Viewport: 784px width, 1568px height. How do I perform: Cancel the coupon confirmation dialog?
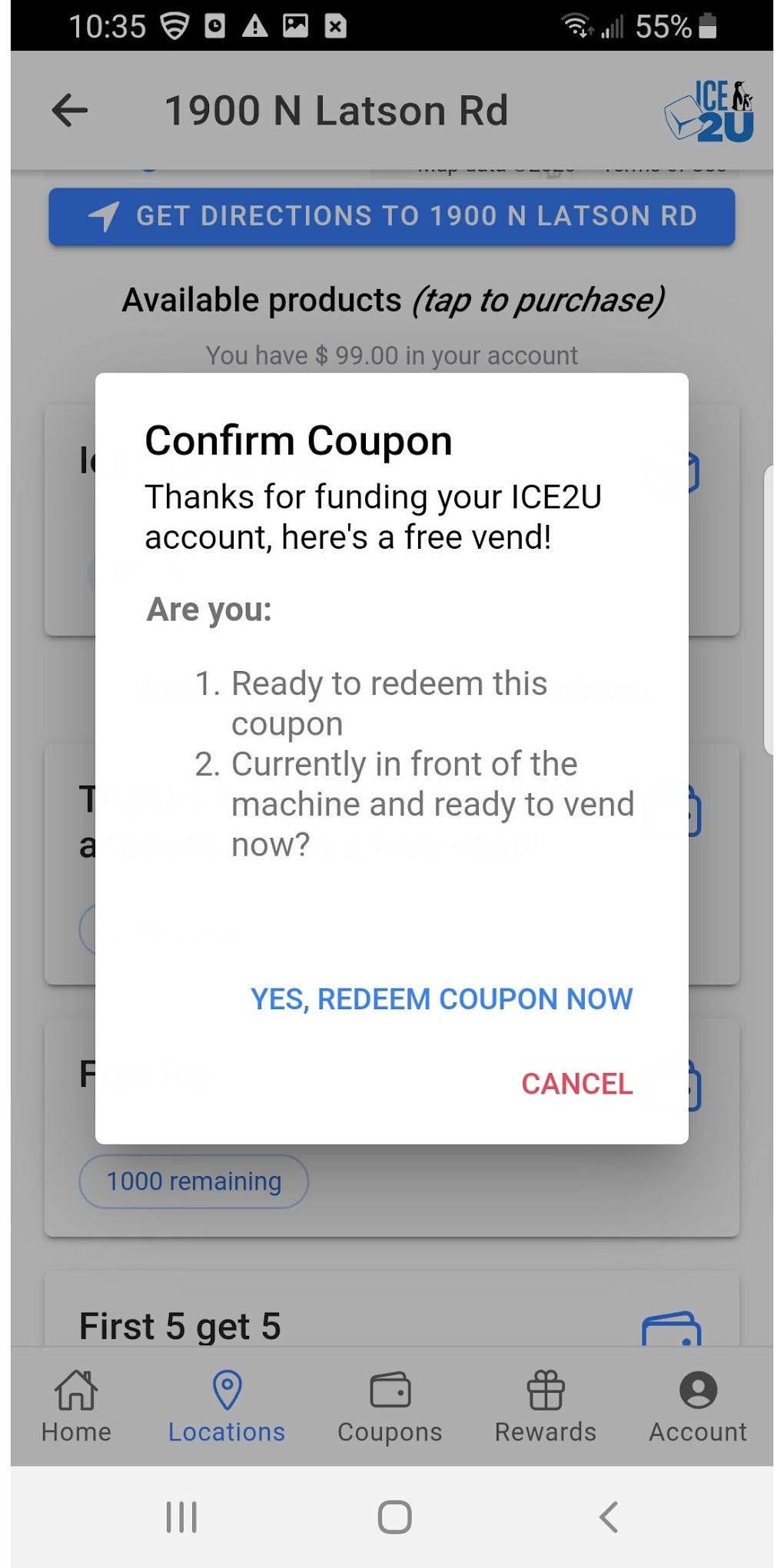576,1083
